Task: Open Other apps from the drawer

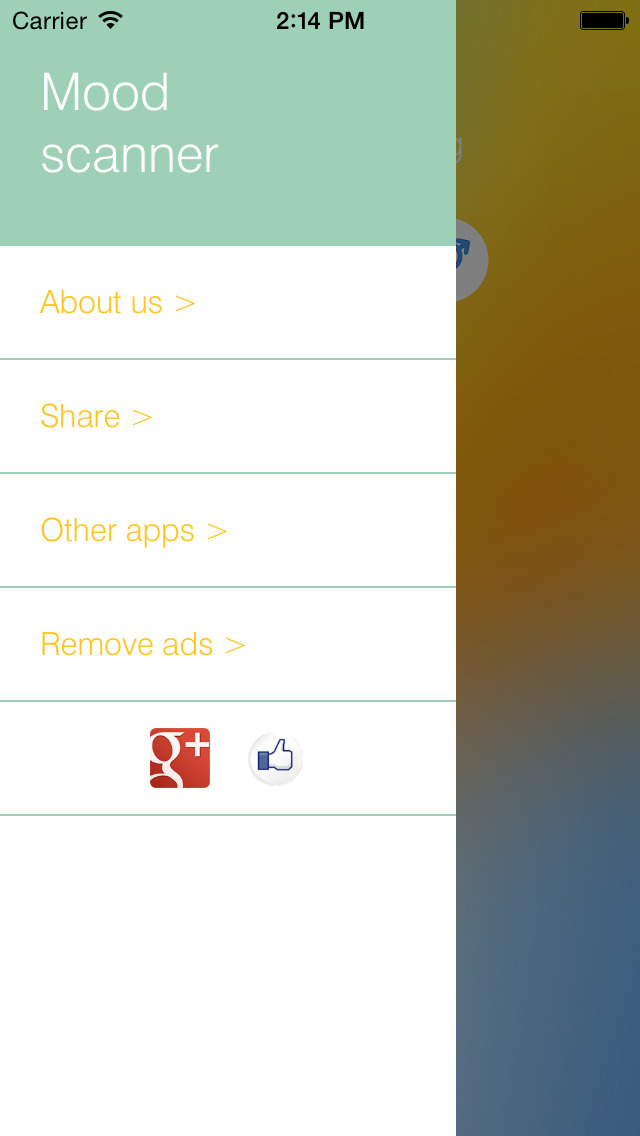Action: (x=228, y=530)
